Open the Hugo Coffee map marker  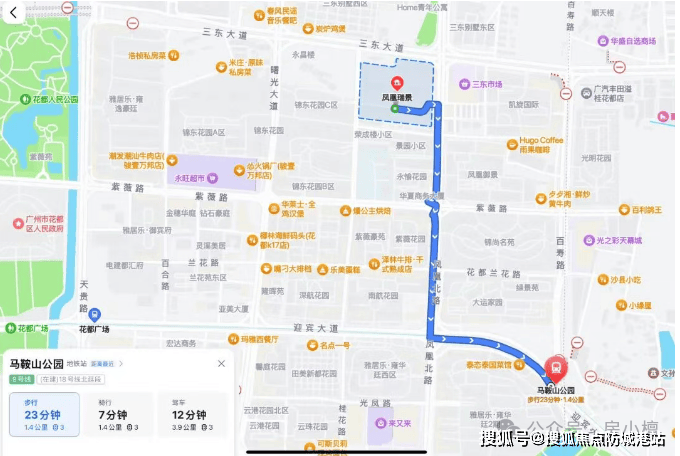pos(513,143)
